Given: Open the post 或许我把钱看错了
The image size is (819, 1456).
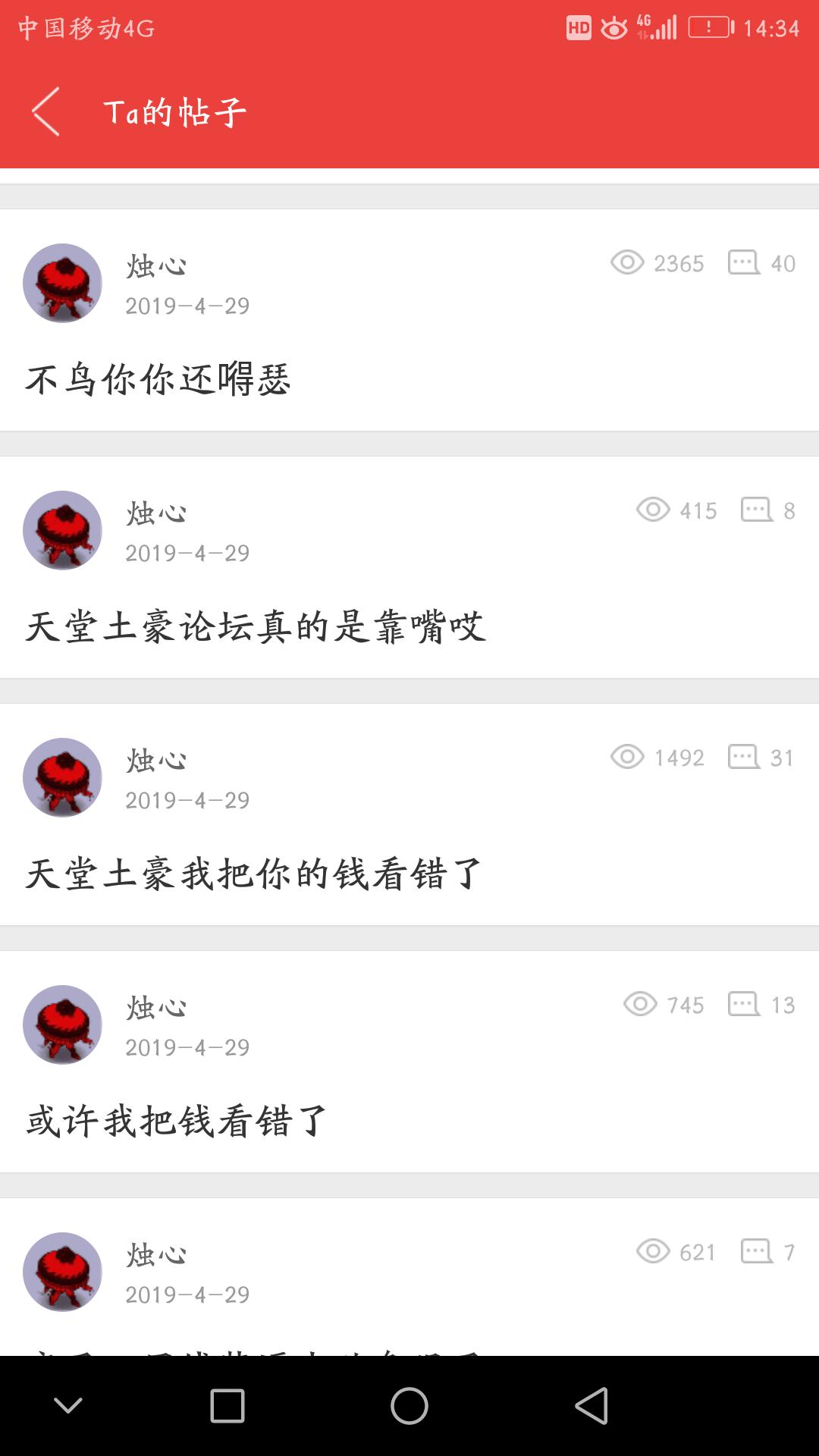Looking at the screenshot, I should 177,1121.
